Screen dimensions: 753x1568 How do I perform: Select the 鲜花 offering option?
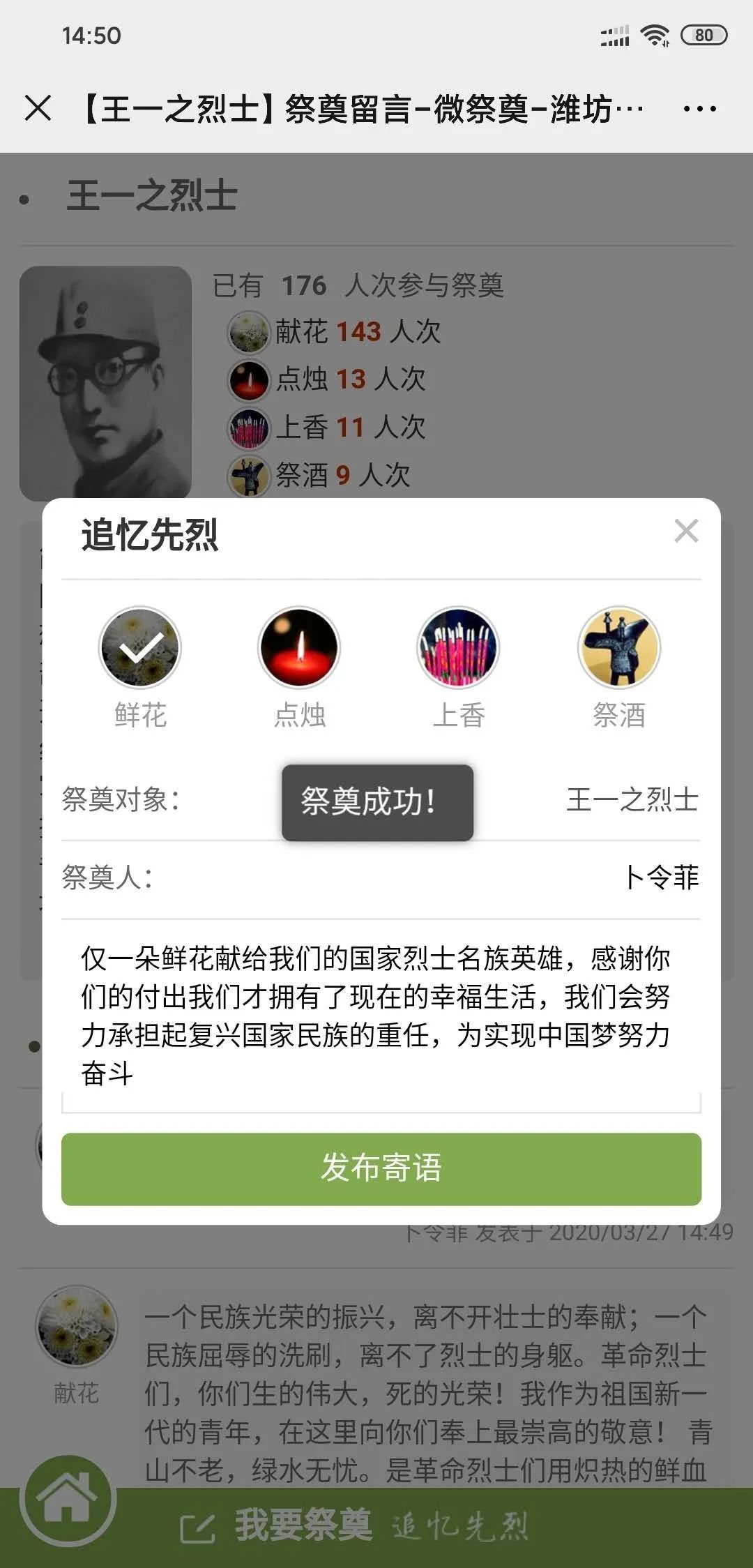tap(140, 648)
